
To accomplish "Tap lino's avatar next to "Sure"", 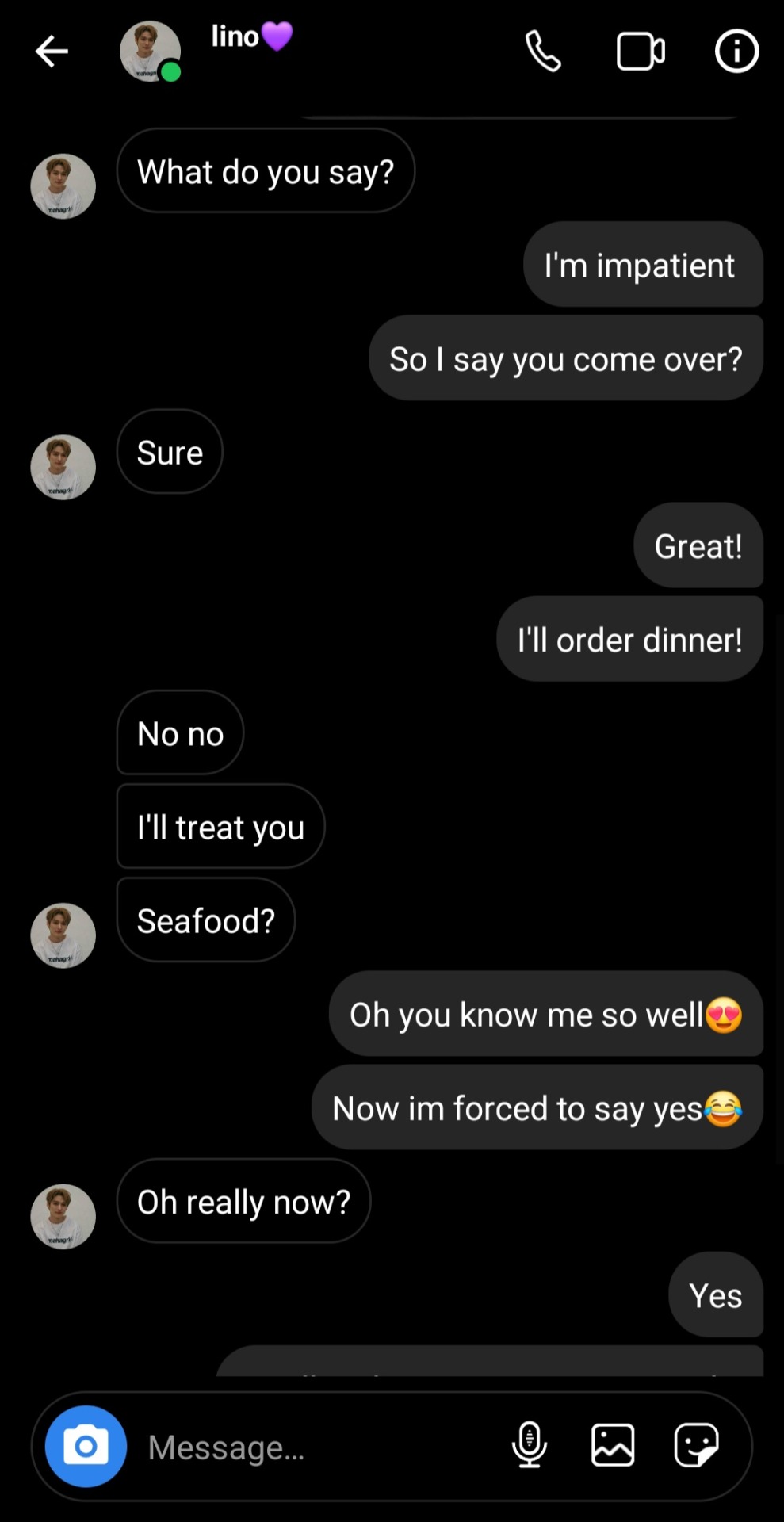I will (63, 467).
